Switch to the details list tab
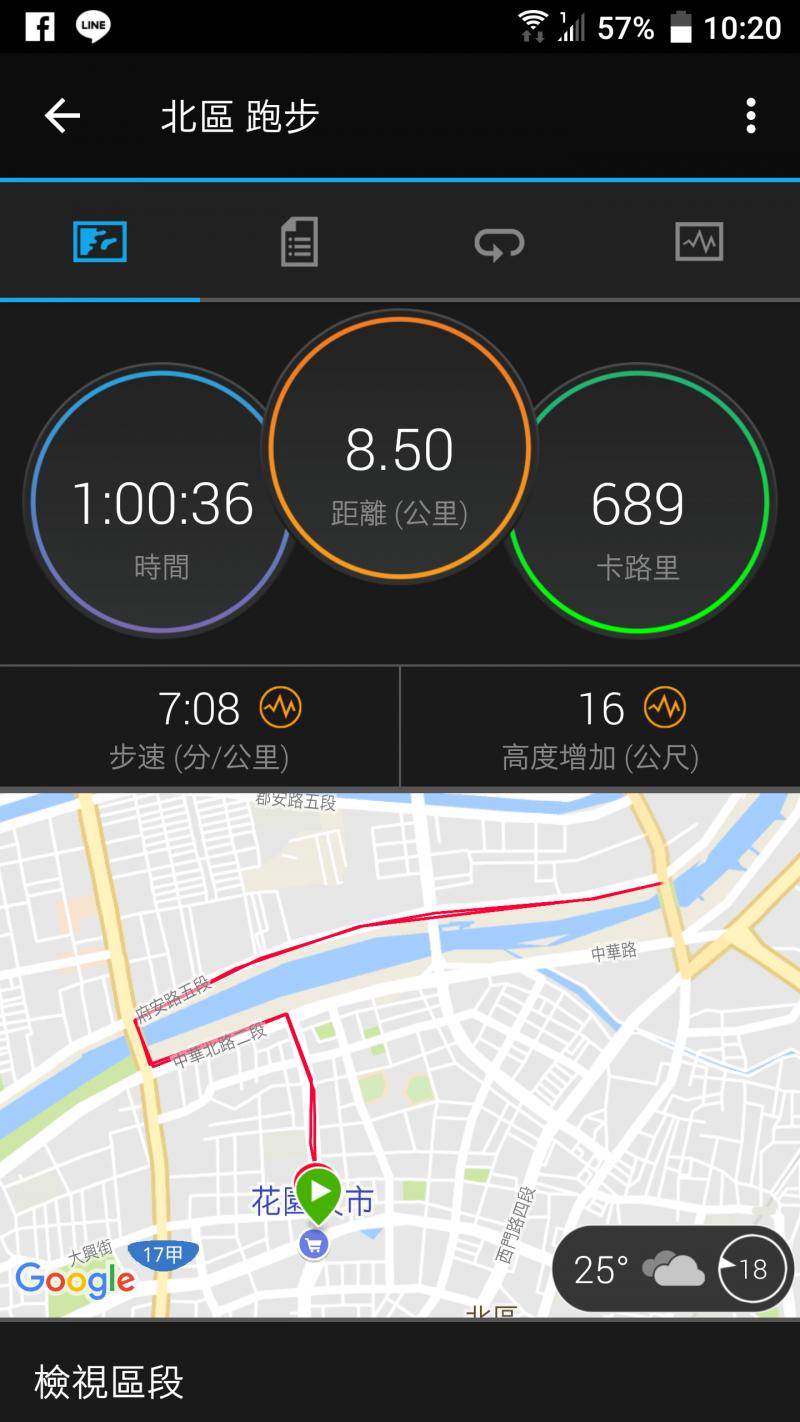 (x=299, y=242)
